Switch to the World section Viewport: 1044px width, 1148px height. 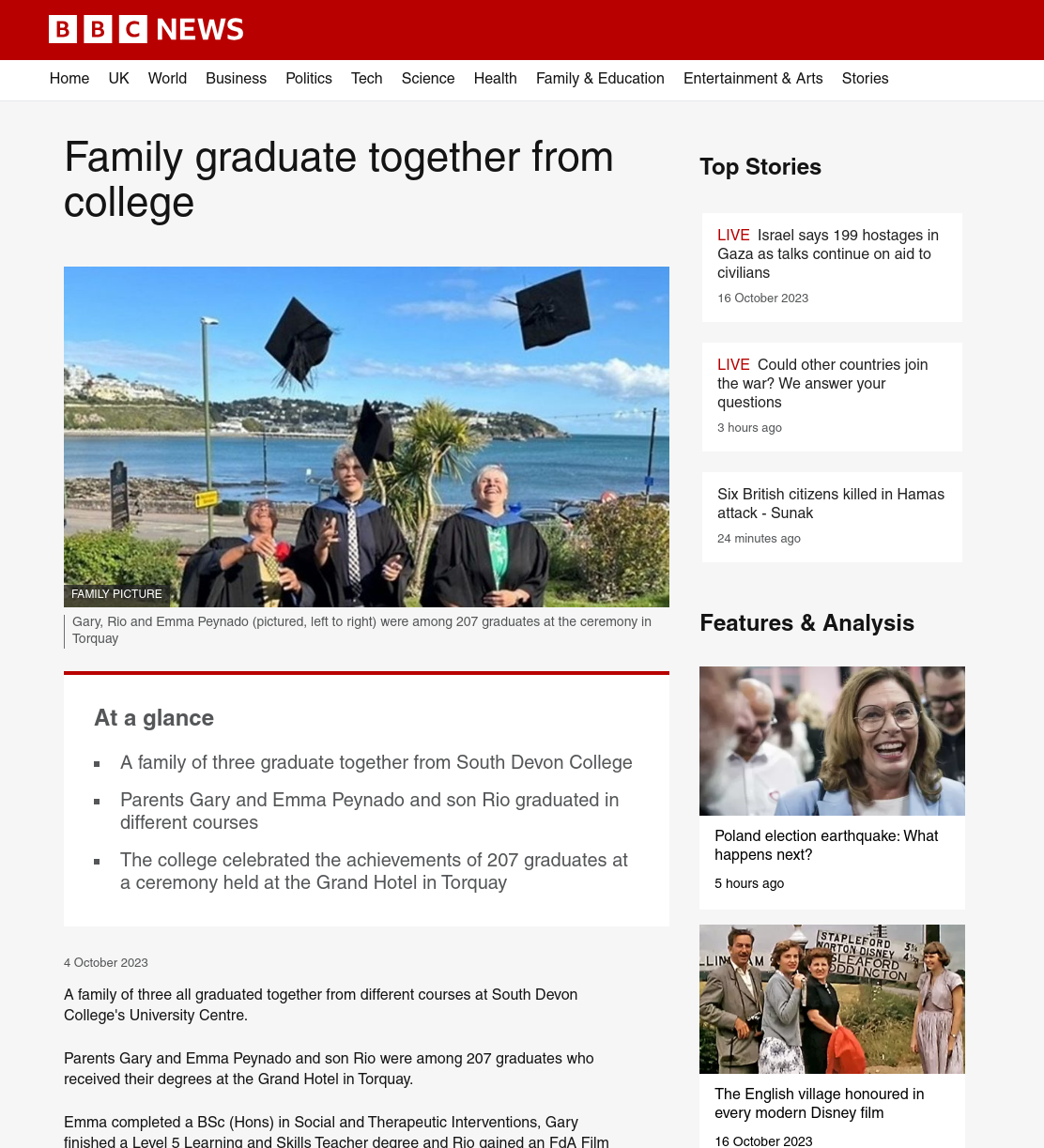(x=167, y=79)
